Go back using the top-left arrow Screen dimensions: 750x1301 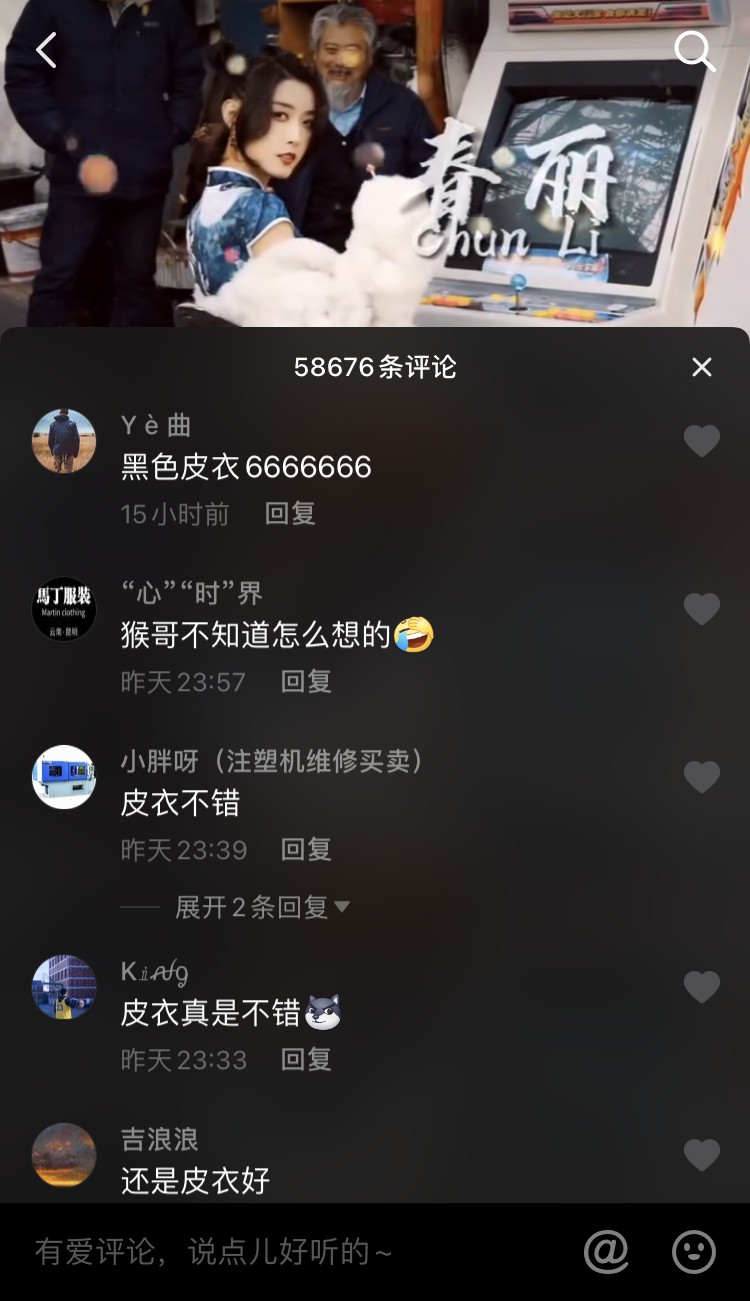point(46,50)
